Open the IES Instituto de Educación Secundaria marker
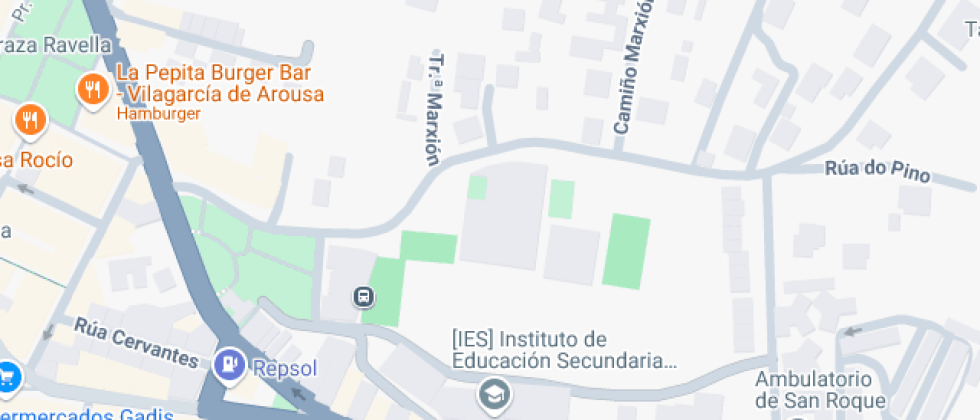 click(x=495, y=394)
